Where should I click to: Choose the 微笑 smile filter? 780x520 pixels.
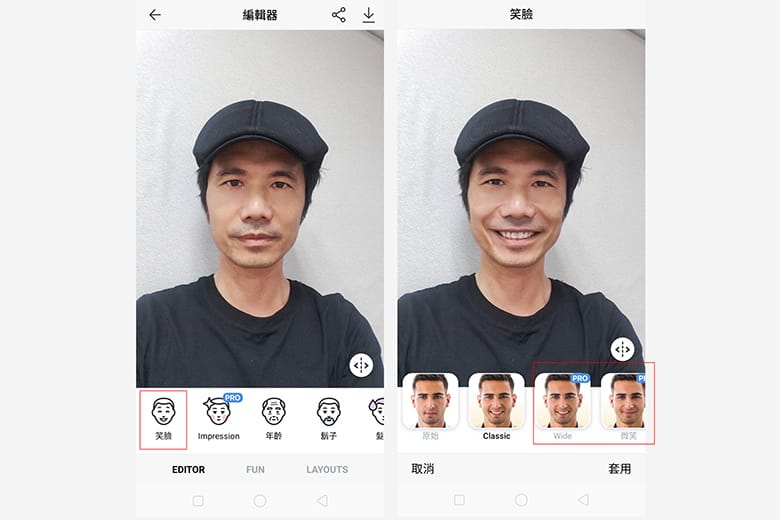point(626,406)
